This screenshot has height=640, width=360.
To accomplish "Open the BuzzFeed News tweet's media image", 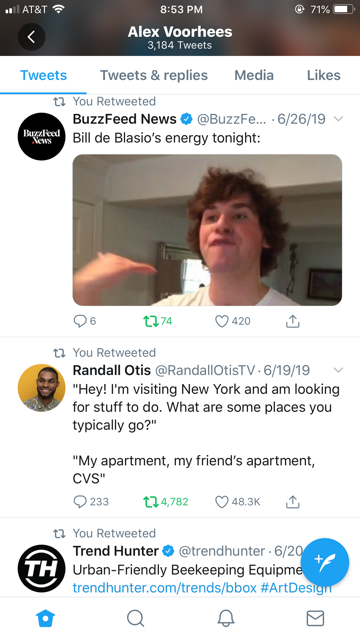I will [207, 230].
